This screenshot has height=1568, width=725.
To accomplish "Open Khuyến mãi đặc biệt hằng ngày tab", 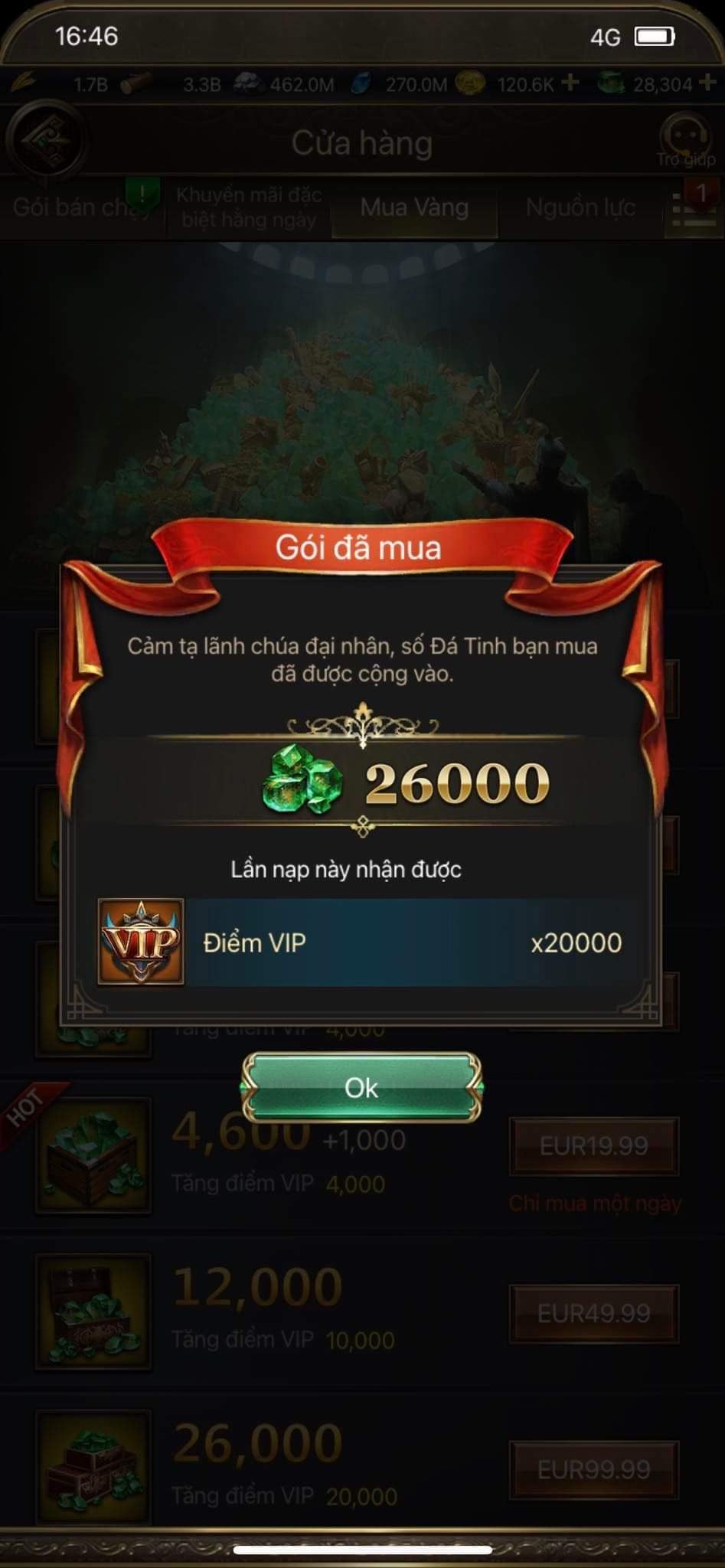I will [x=249, y=207].
